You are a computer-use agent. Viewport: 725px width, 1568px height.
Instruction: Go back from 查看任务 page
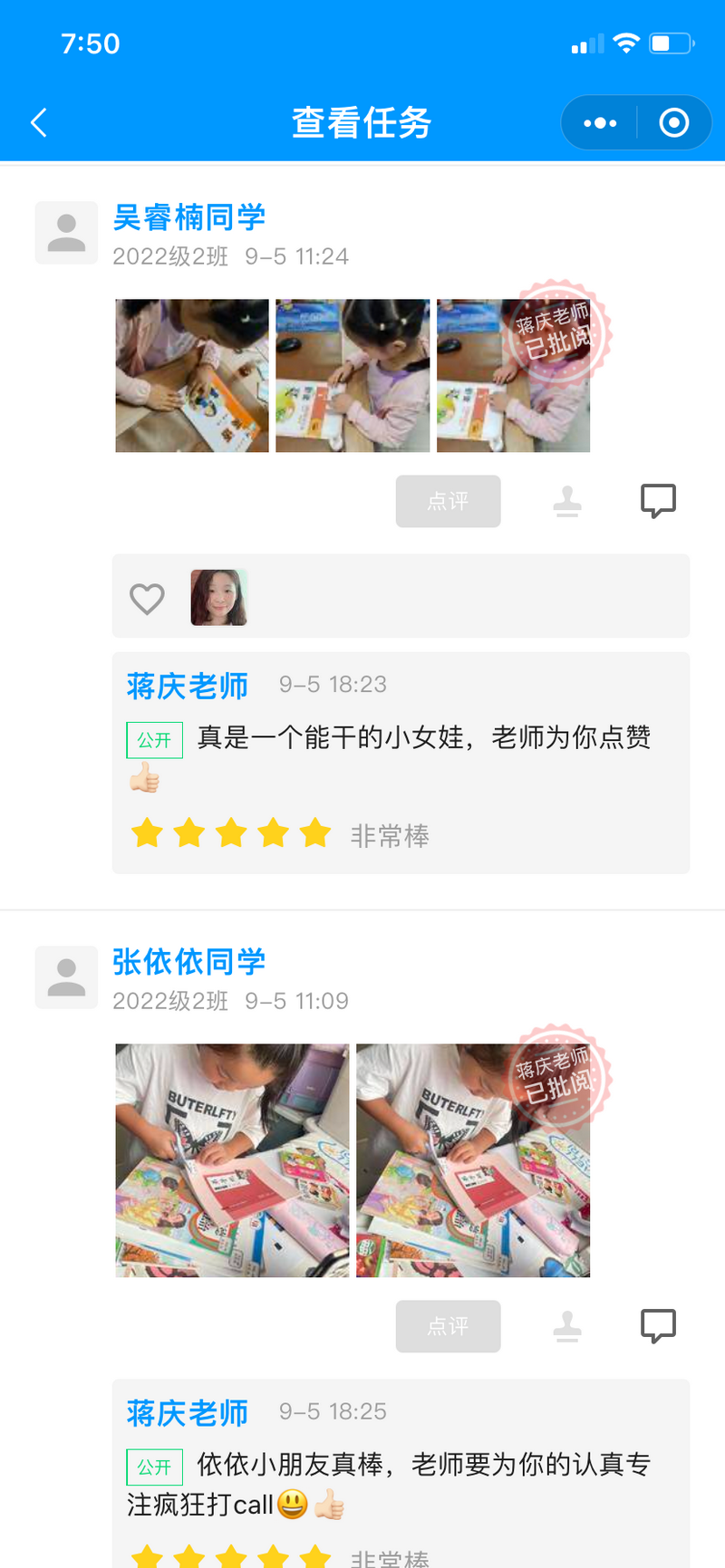point(39,123)
